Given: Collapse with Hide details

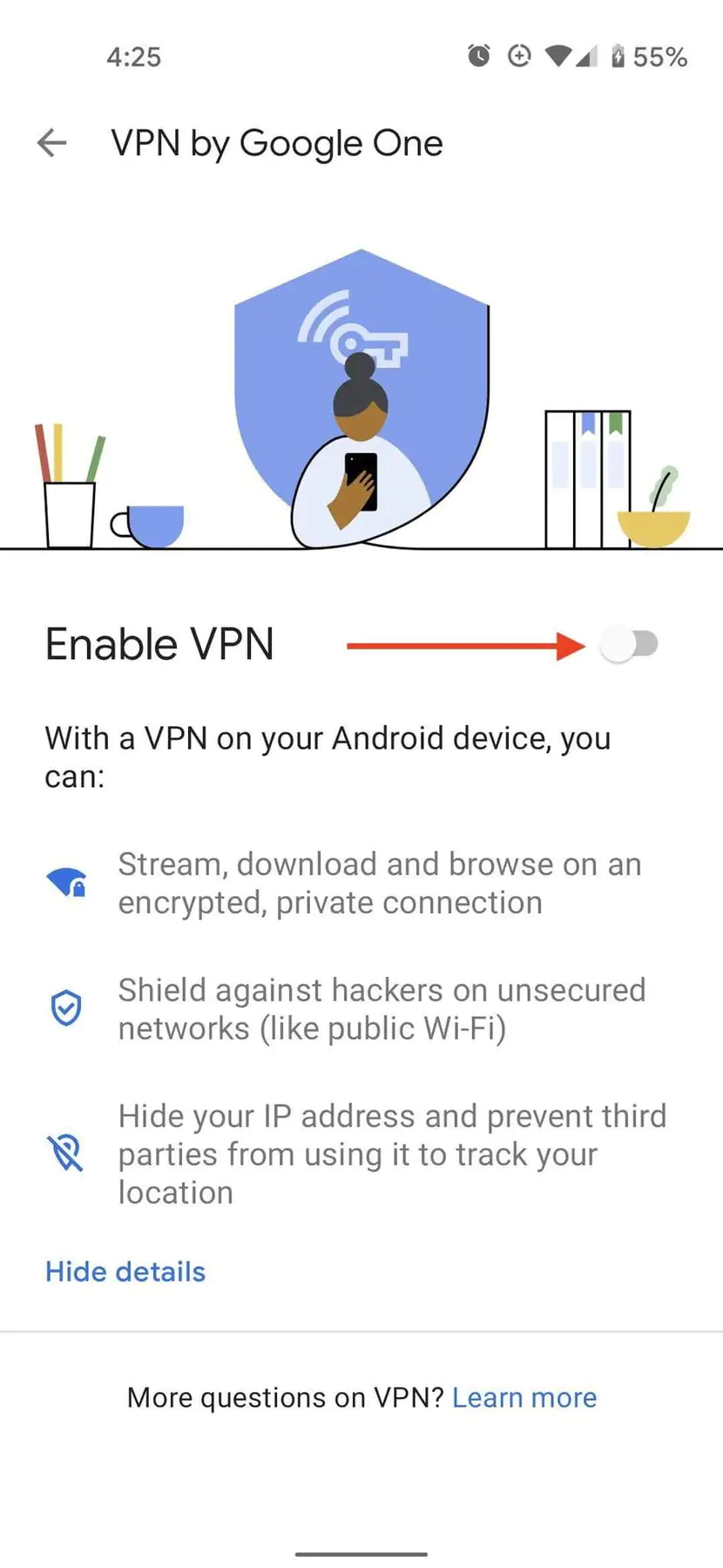Looking at the screenshot, I should (125, 1272).
